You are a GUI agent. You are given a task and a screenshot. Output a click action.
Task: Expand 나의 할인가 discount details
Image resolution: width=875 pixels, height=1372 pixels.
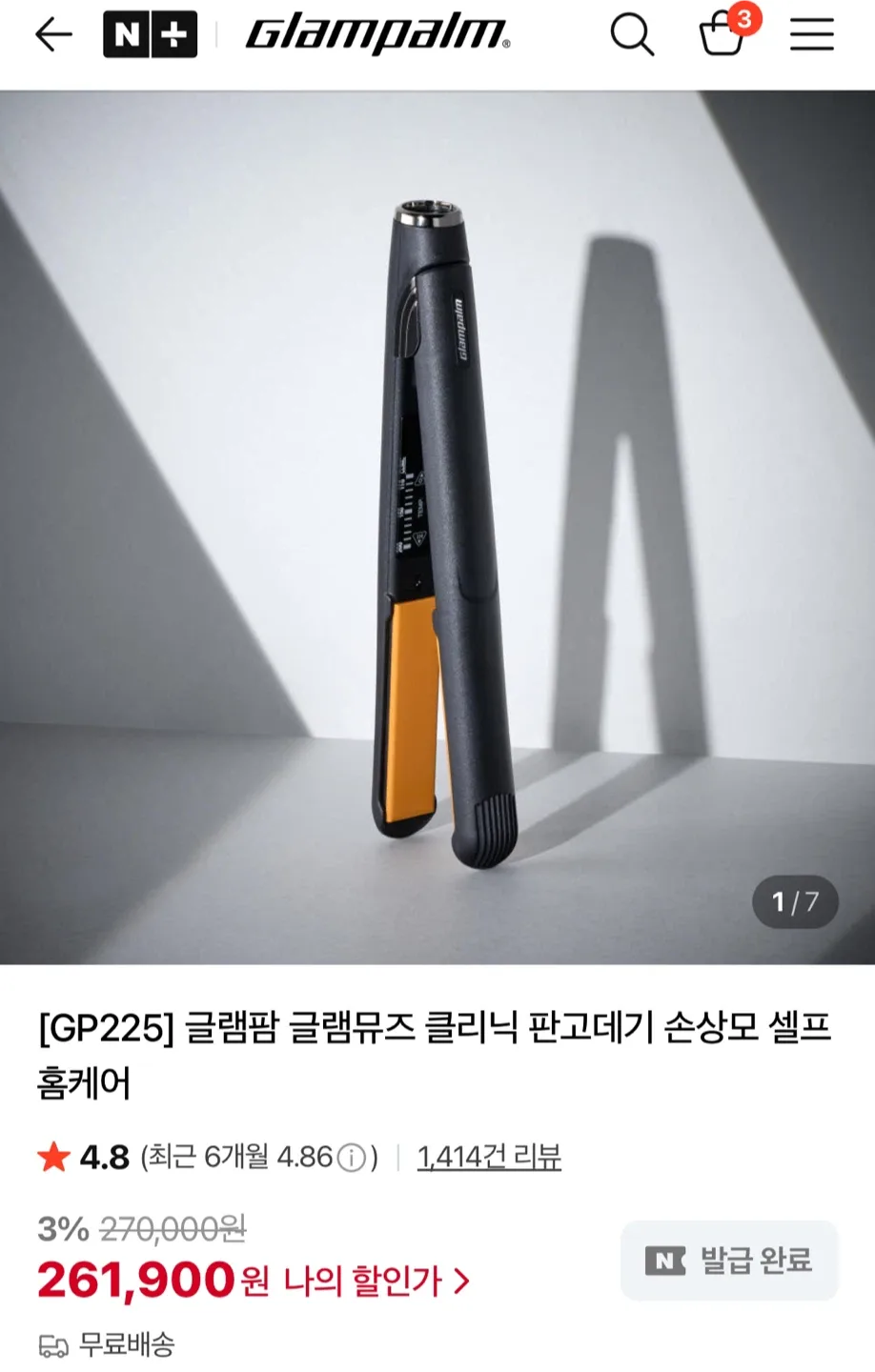376,1281
